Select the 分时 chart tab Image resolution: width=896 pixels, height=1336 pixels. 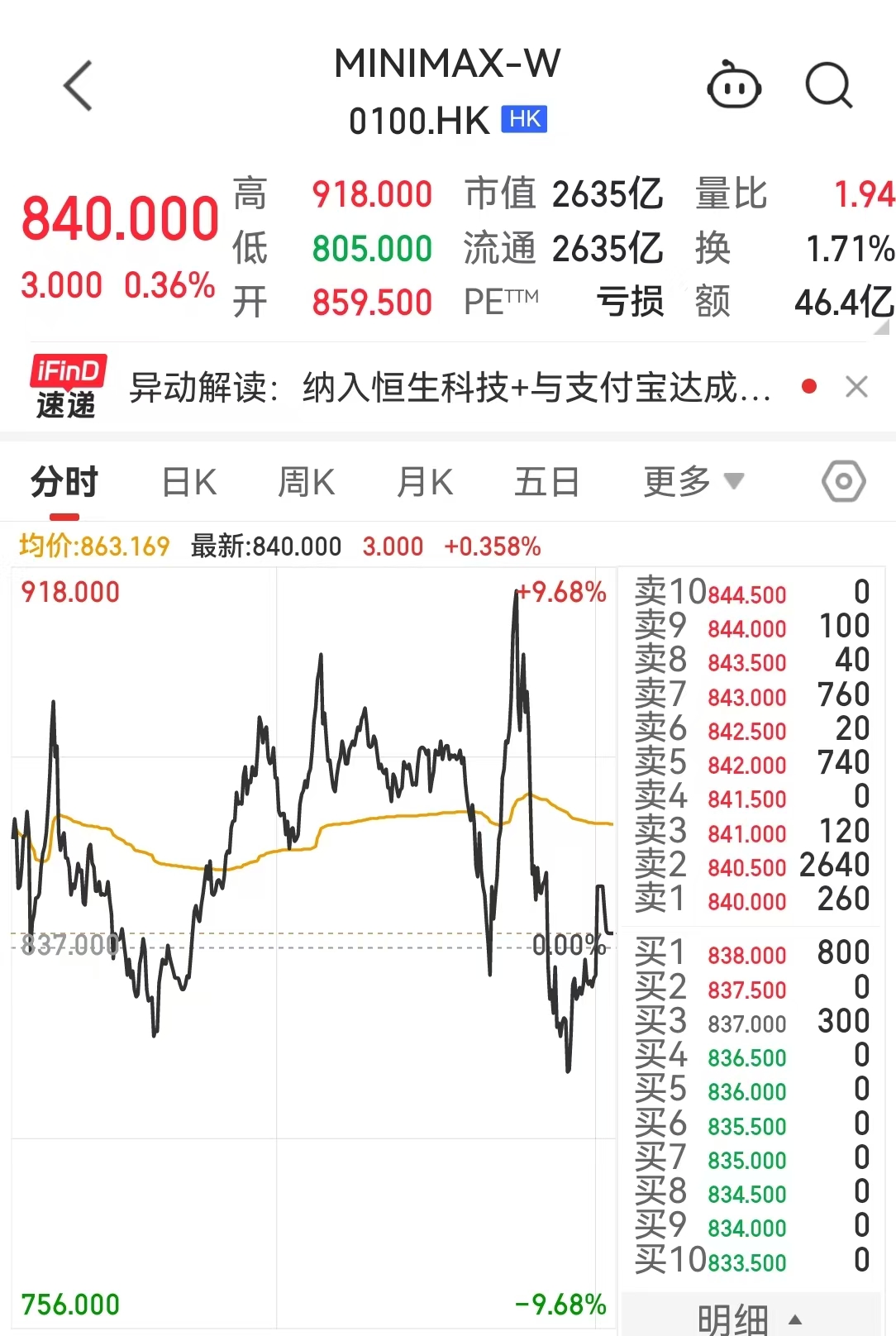[64, 482]
